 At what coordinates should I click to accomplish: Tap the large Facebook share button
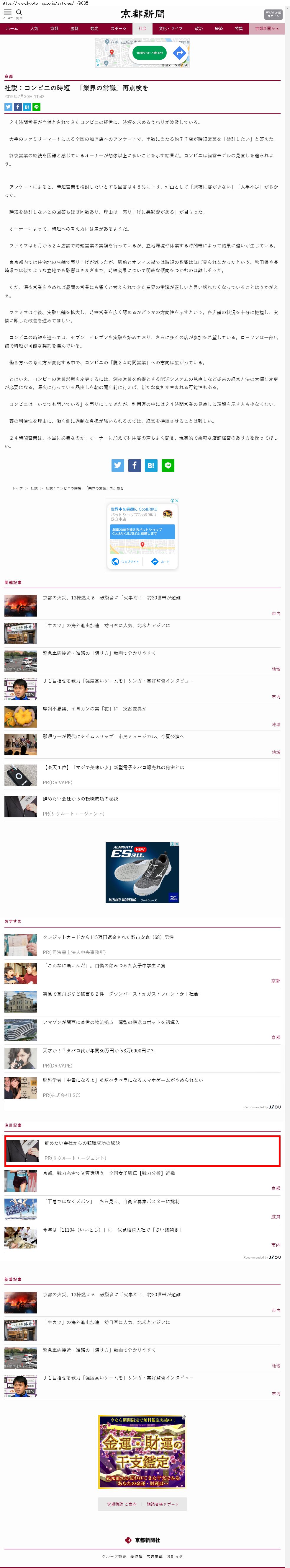134,465
